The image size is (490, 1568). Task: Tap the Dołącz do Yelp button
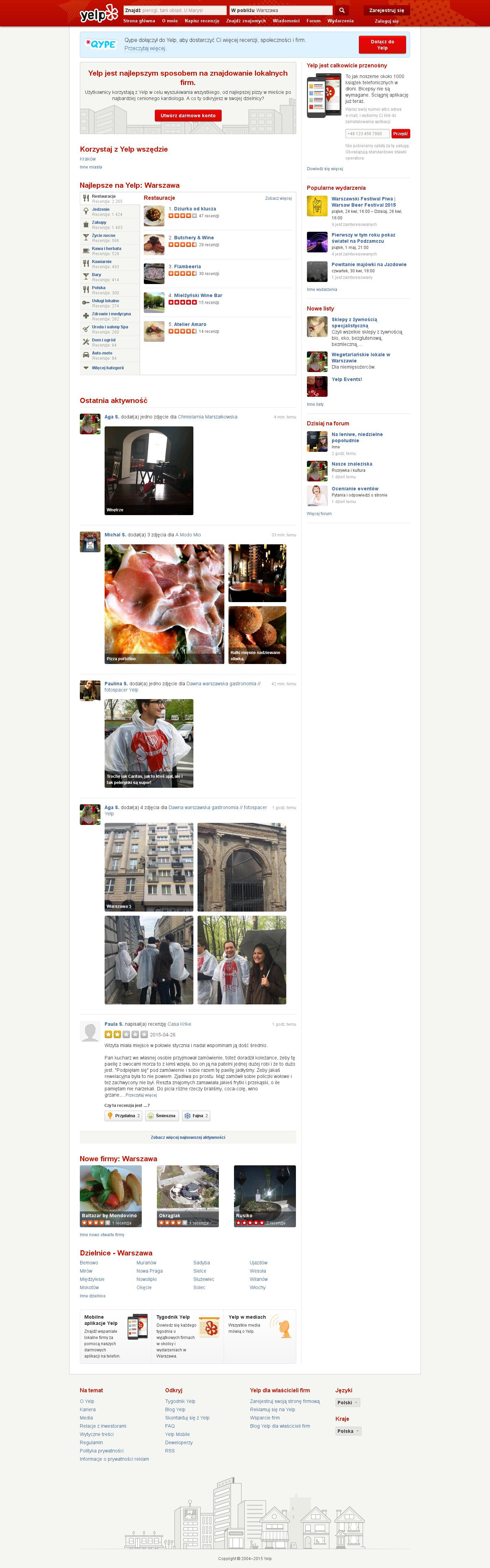pyautogui.click(x=382, y=45)
